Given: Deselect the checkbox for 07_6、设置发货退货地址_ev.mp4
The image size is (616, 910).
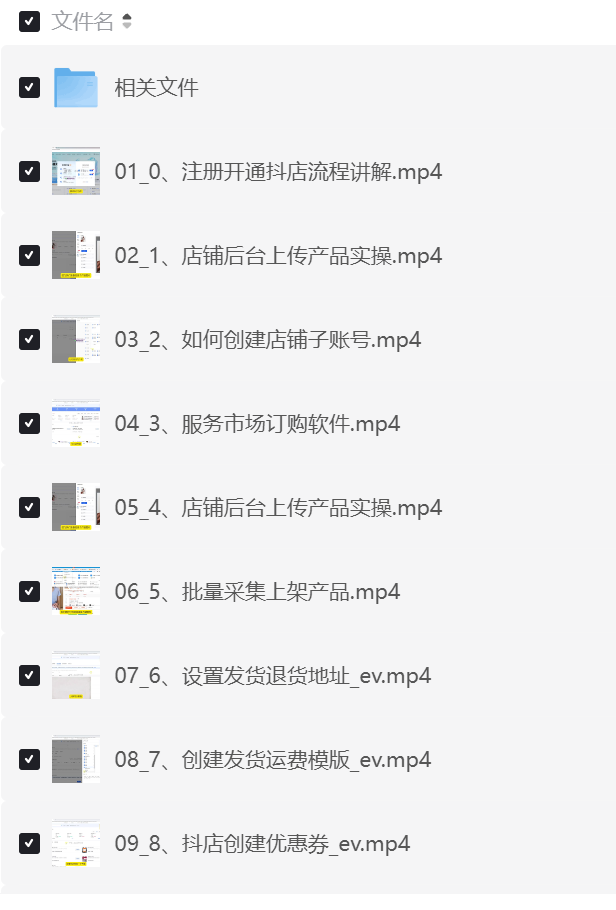Looking at the screenshot, I should click(29, 676).
